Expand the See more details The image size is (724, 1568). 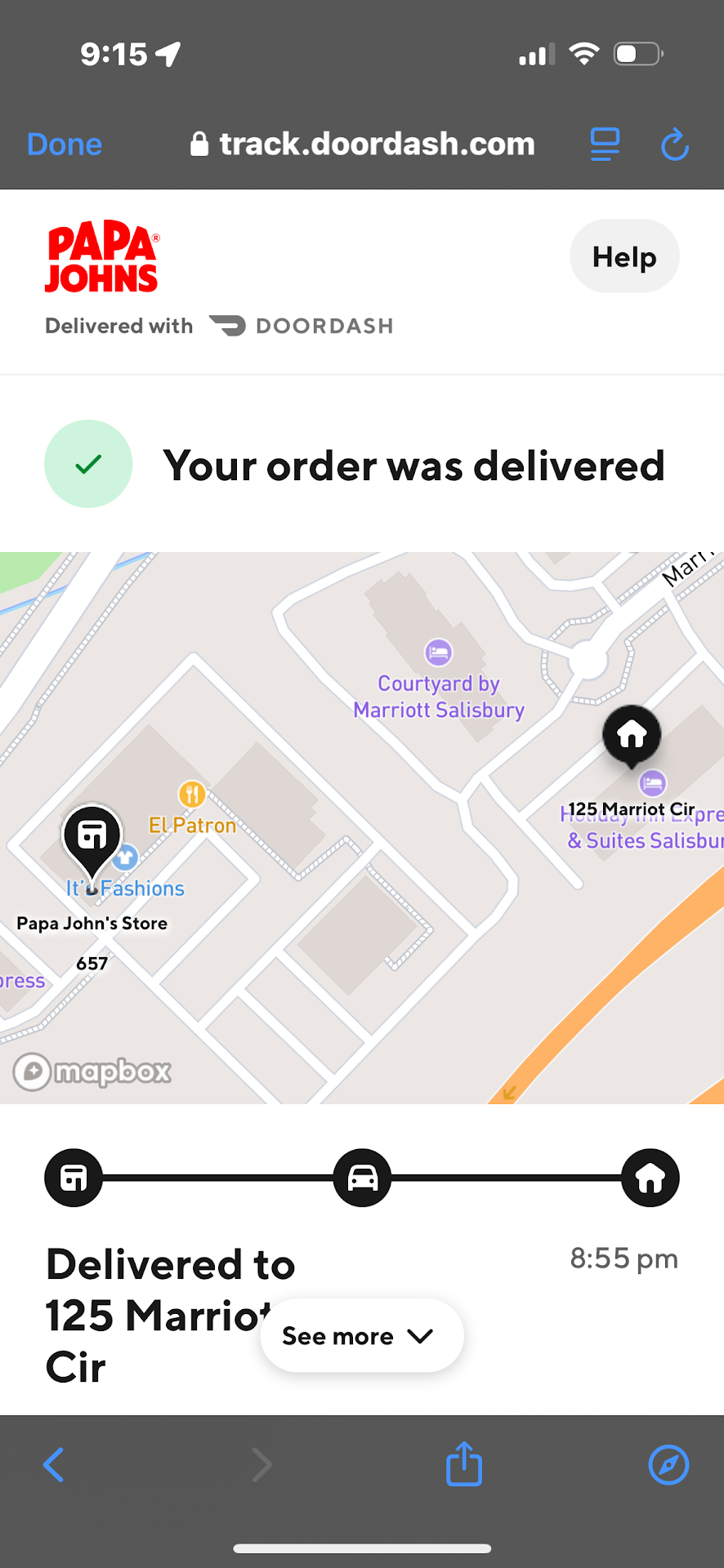point(361,1336)
